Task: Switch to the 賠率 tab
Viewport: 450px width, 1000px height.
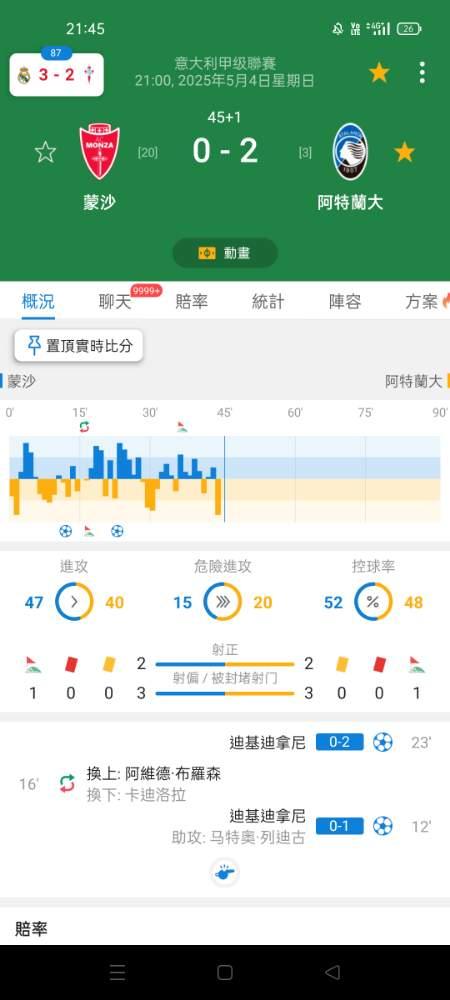Action: (x=191, y=301)
